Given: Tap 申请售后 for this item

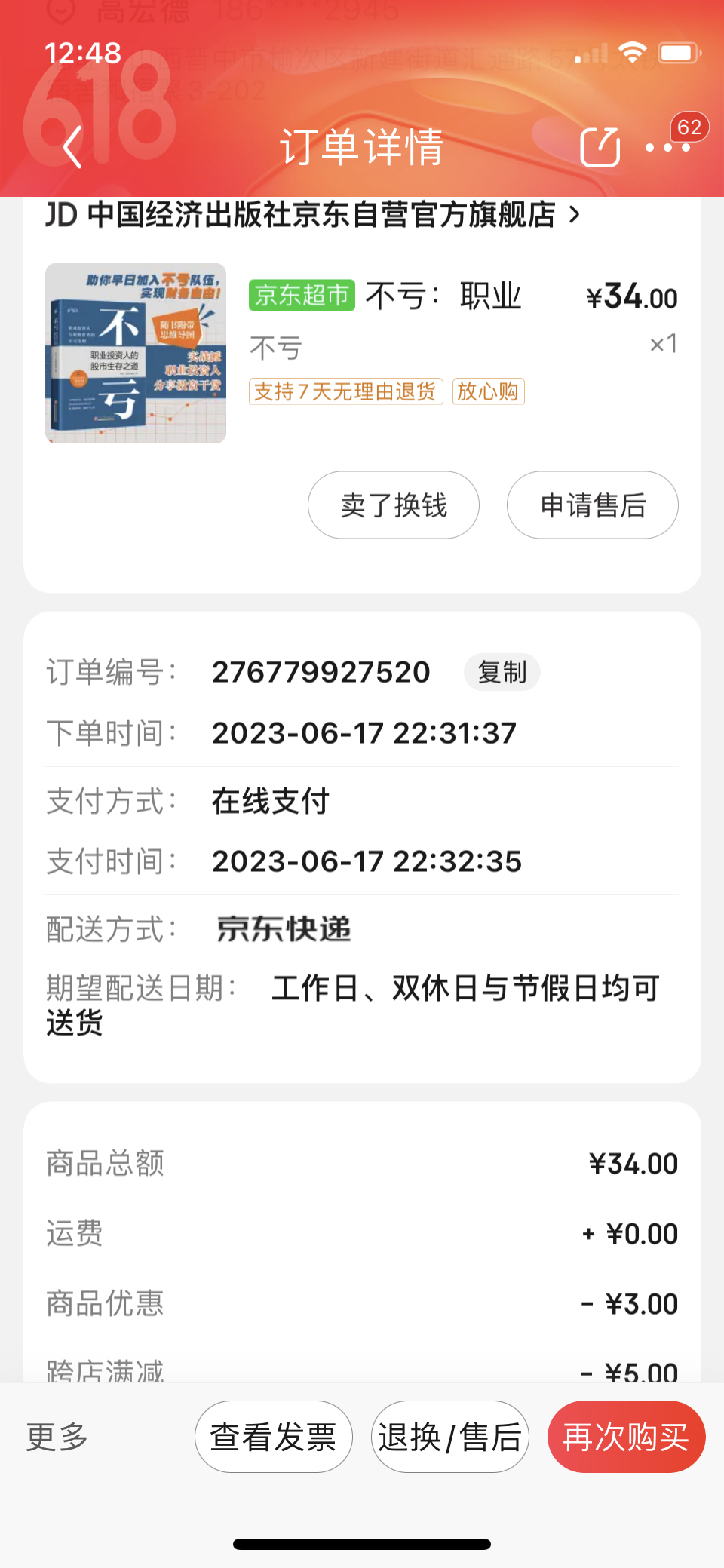Looking at the screenshot, I should pos(592,505).
